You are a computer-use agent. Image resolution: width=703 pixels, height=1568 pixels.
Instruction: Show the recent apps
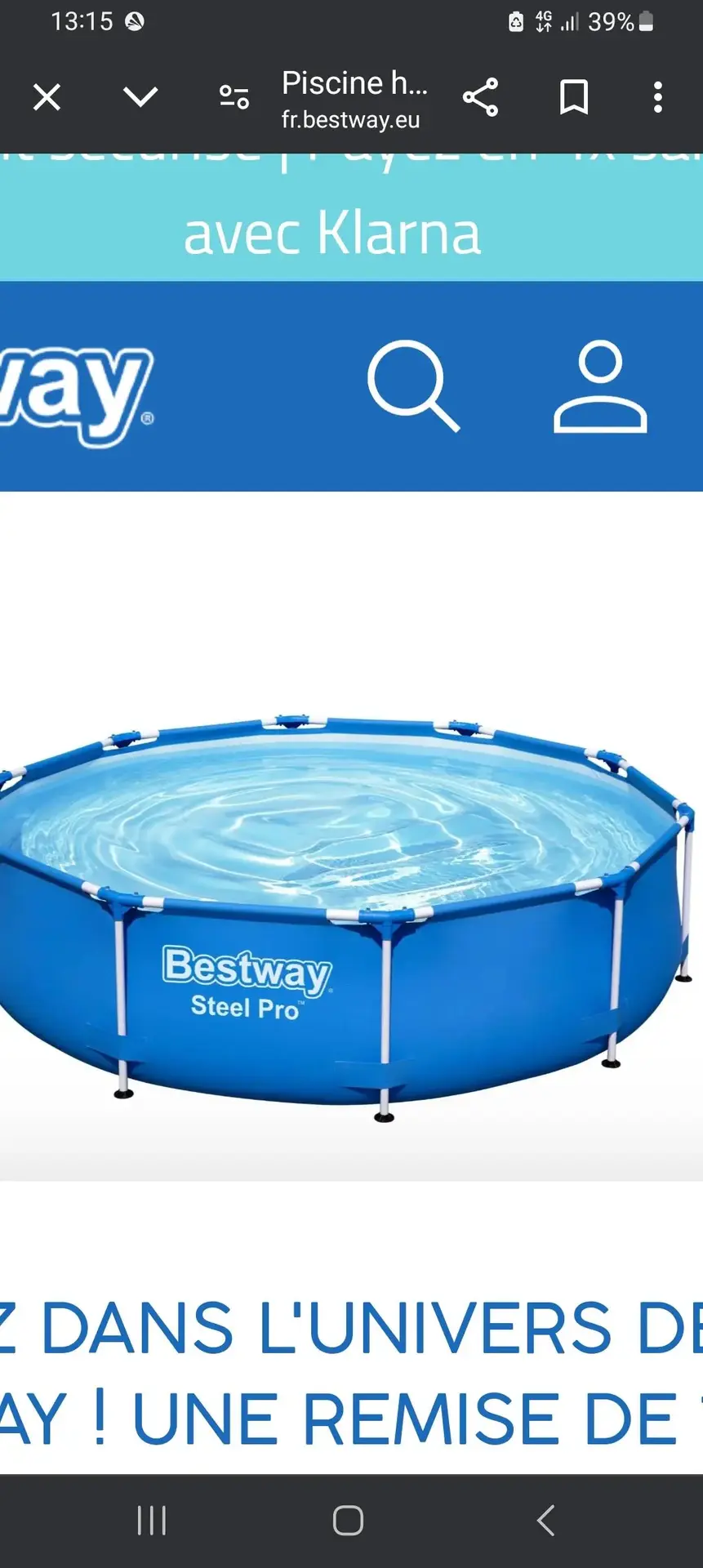click(x=152, y=1521)
